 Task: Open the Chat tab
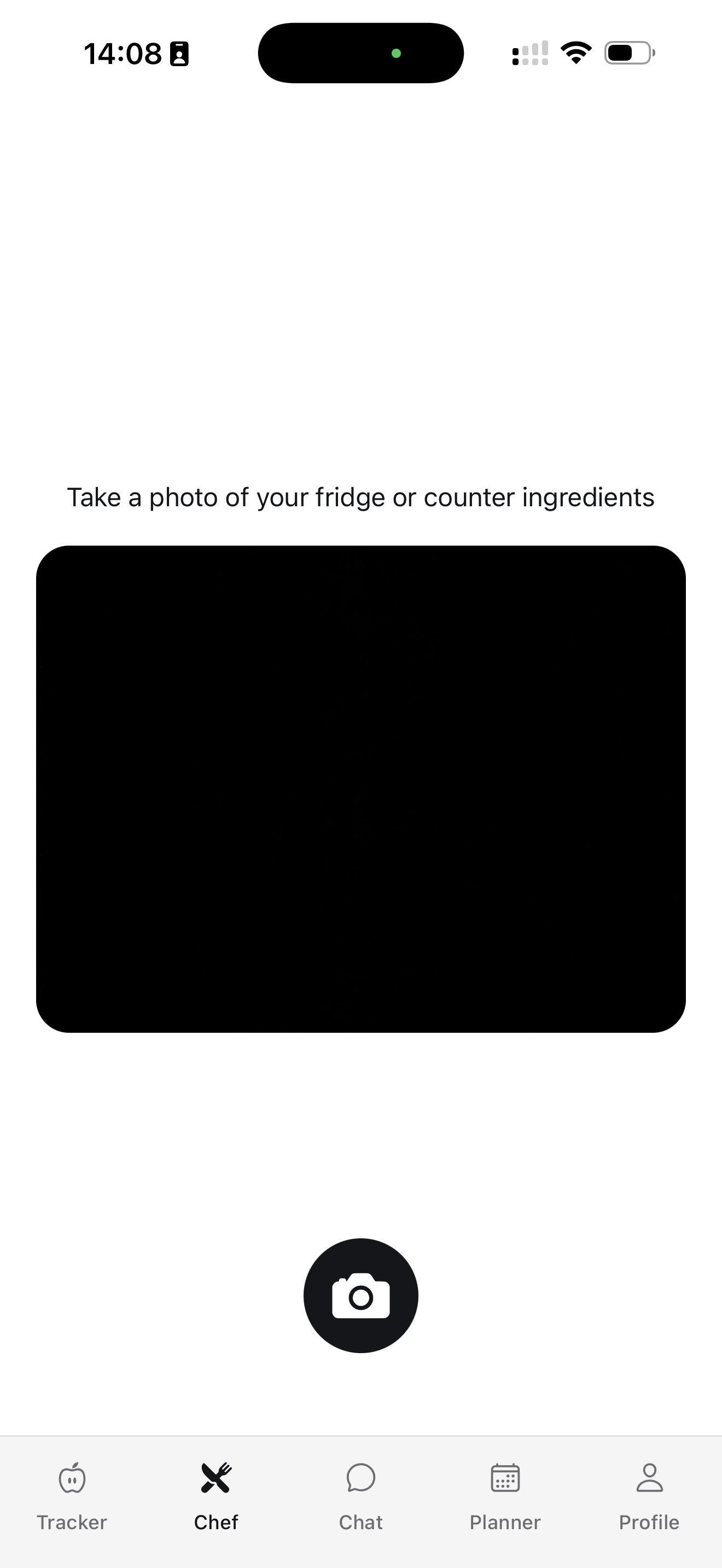[360, 1495]
